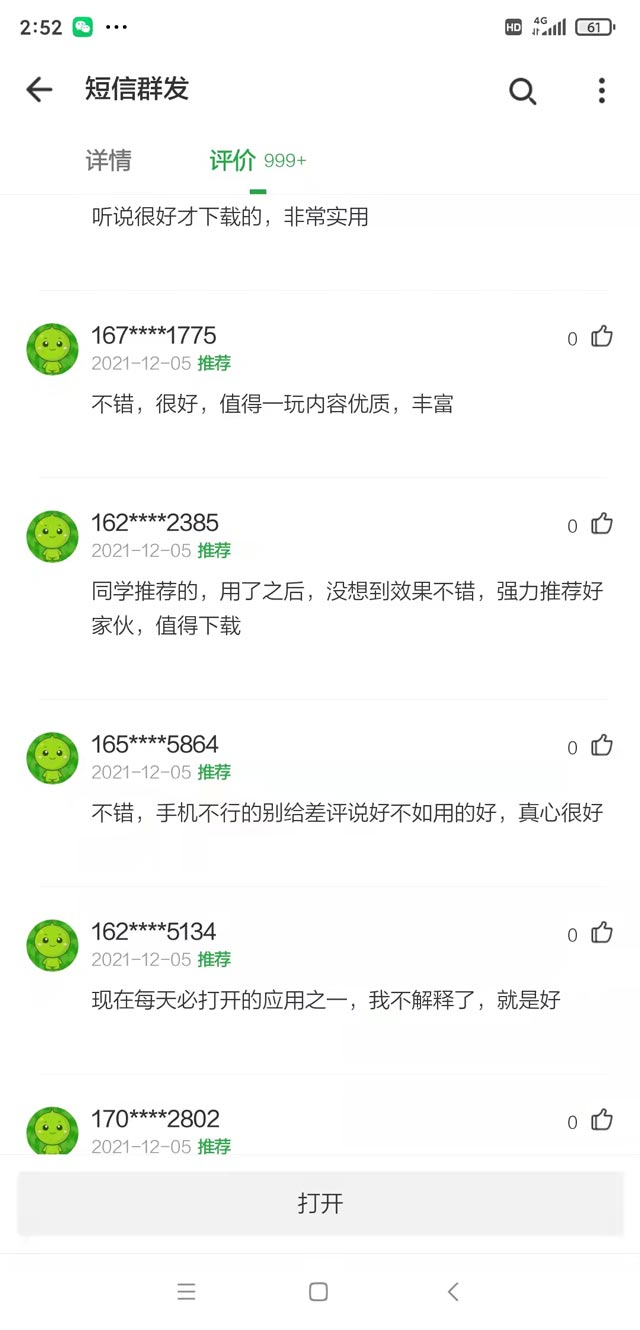Open the three-dot overflow menu
The height and width of the screenshot is (1330, 640).
(x=601, y=91)
